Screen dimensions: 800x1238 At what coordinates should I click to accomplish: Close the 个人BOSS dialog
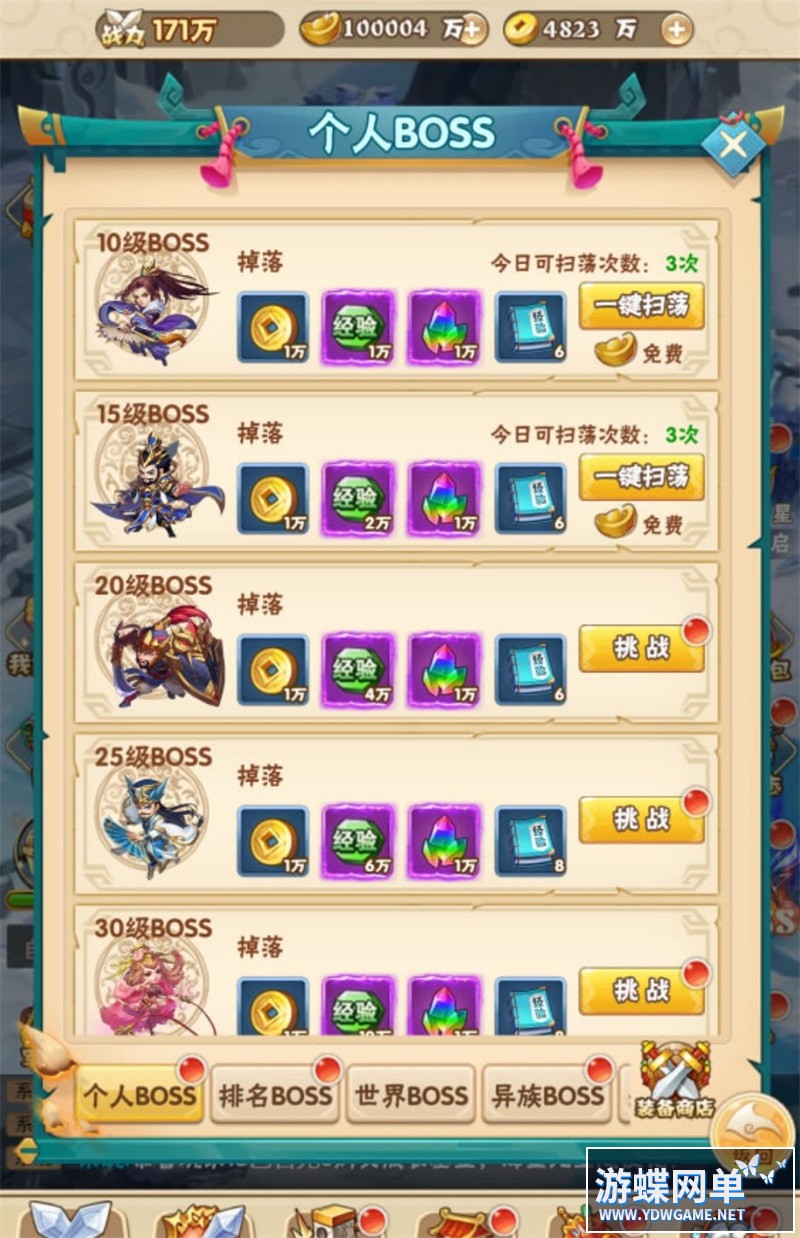733,146
